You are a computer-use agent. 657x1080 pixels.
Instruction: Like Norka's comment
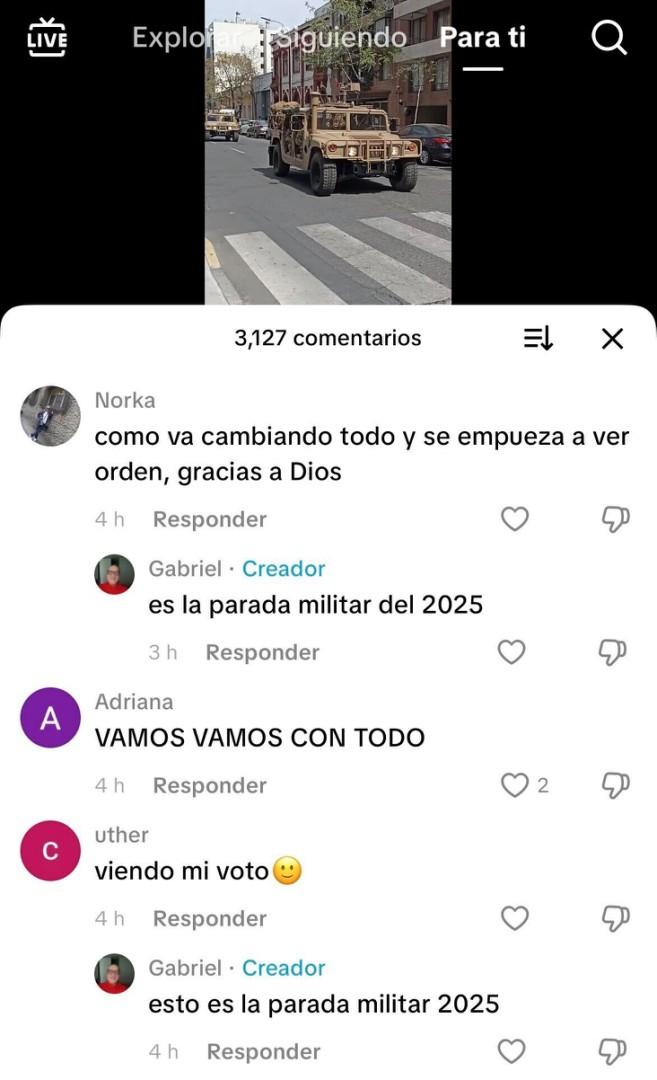pos(514,519)
